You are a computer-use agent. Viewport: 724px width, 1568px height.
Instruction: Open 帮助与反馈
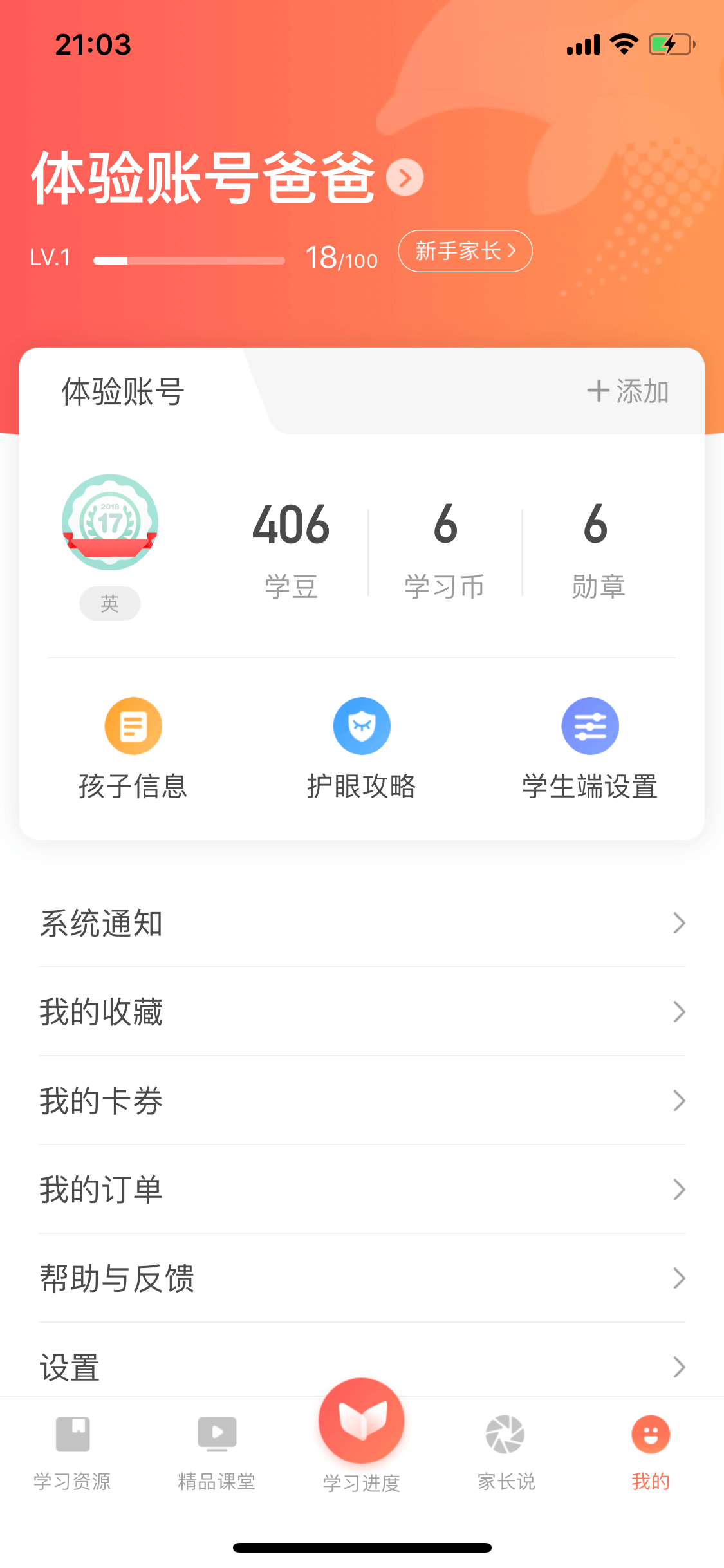[362, 1278]
